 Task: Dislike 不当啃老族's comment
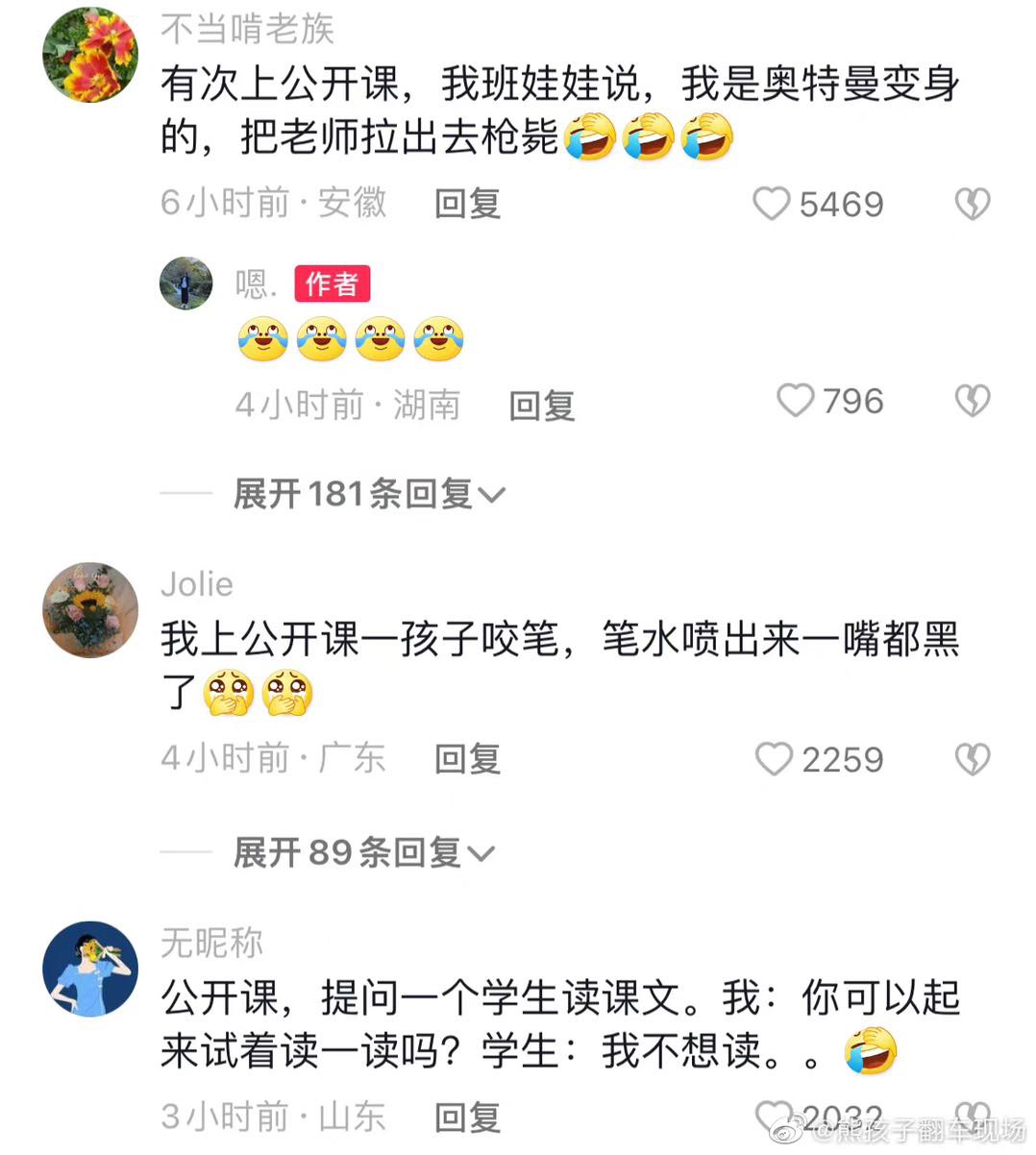pyautogui.click(x=972, y=204)
